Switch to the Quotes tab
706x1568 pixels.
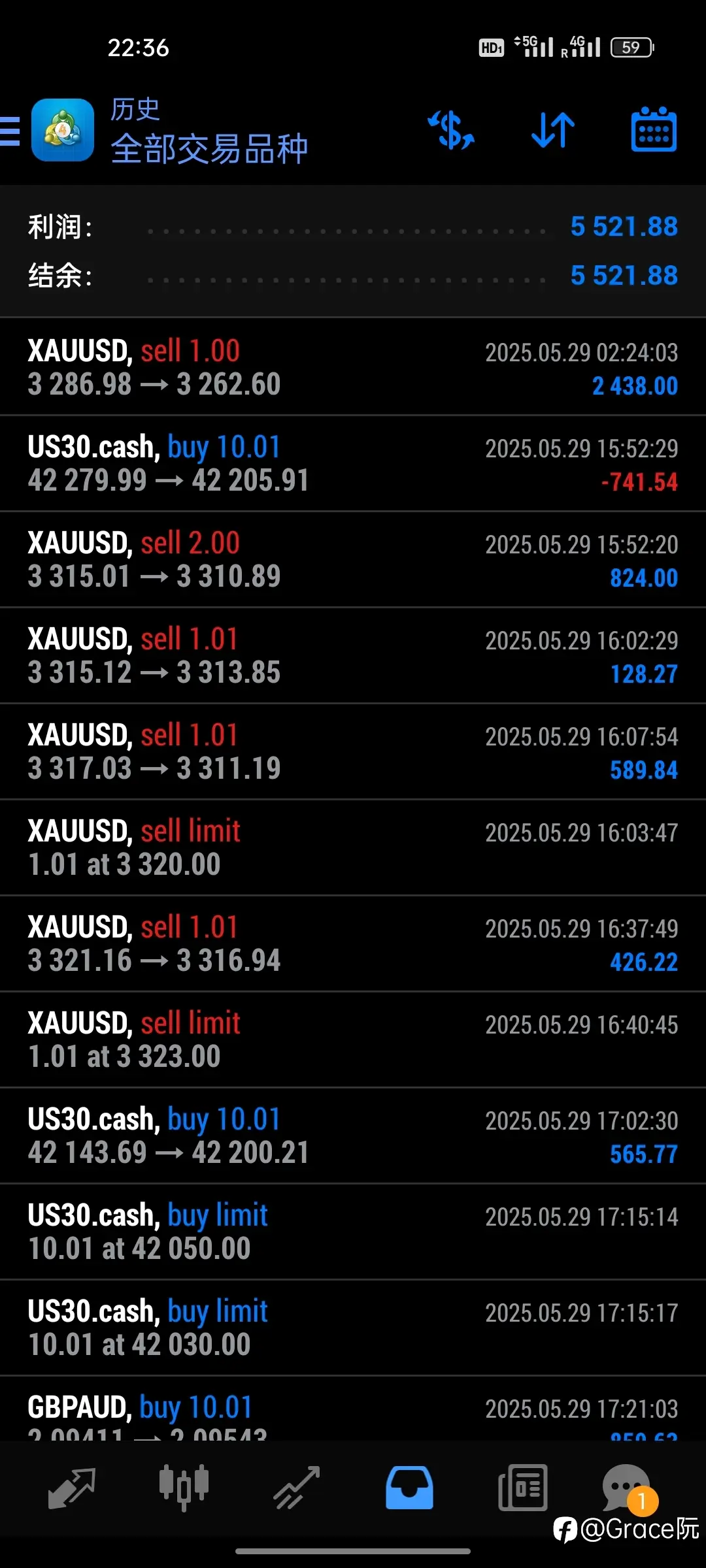click(72, 1488)
